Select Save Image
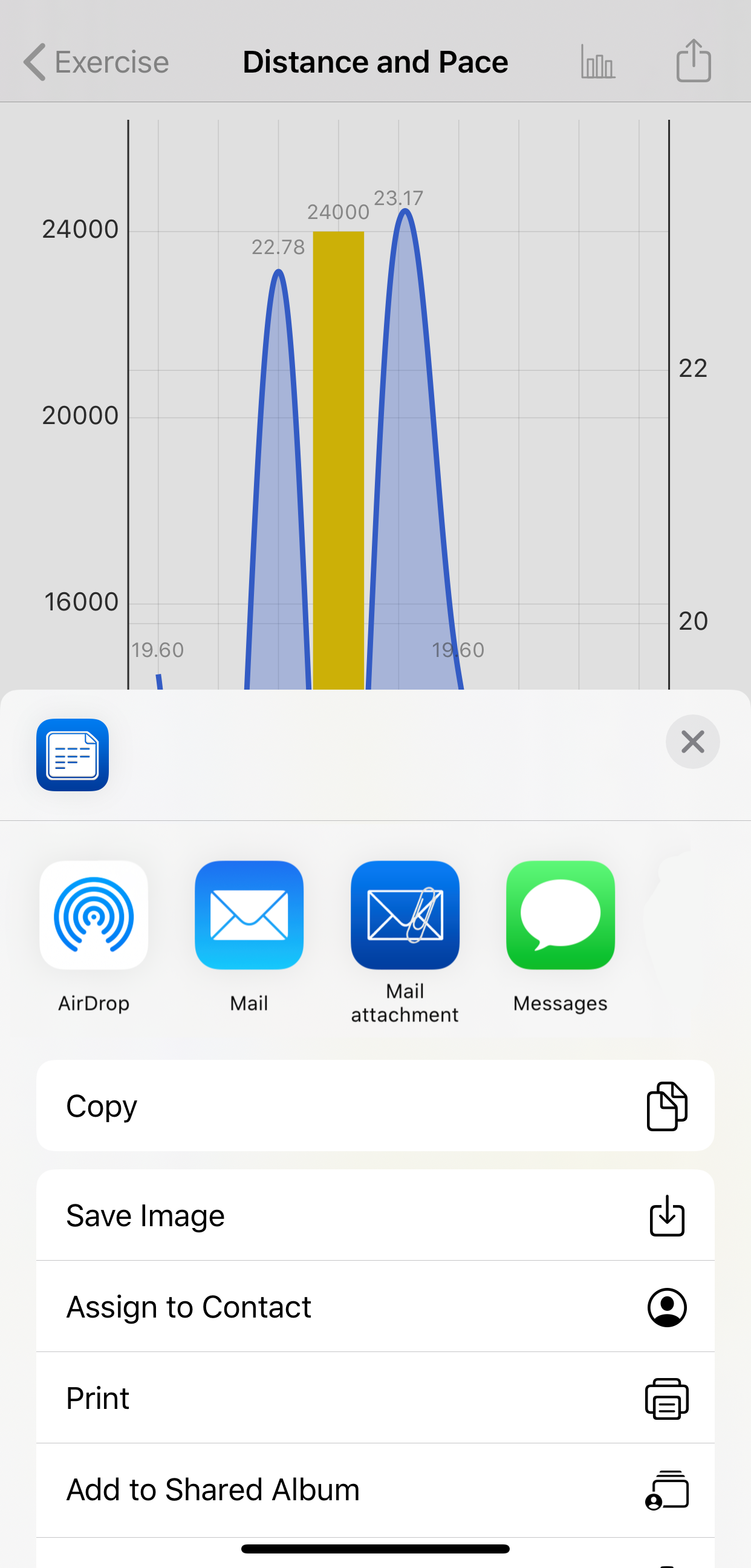This screenshot has height=1568, width=751. pos(375,1215)
